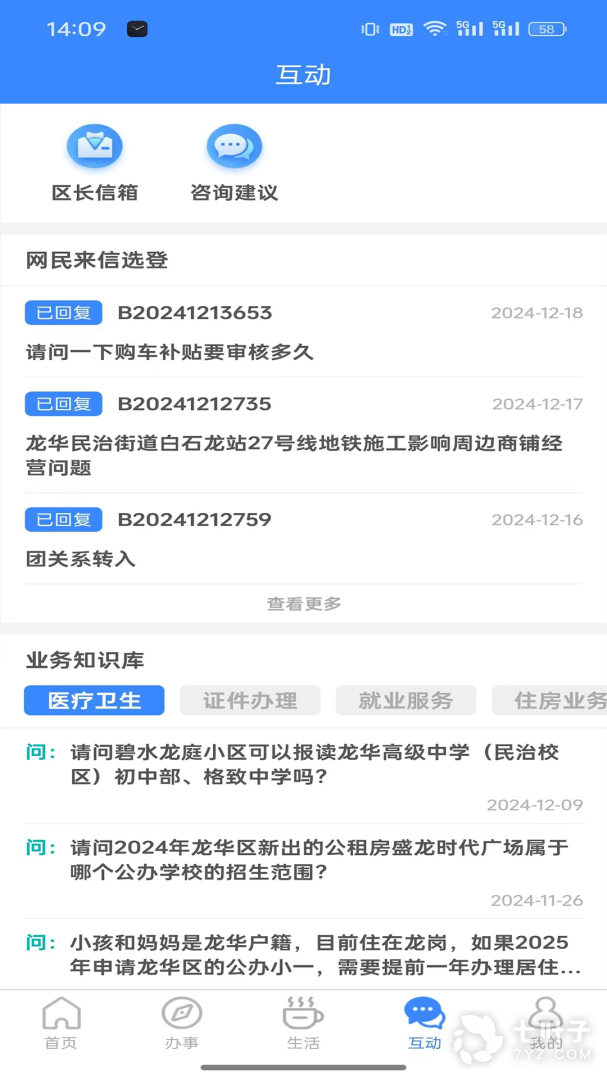This screenshot has height=1080, width=607.
Task: Switch to the 就业服务 category
Action: (406, 701)
